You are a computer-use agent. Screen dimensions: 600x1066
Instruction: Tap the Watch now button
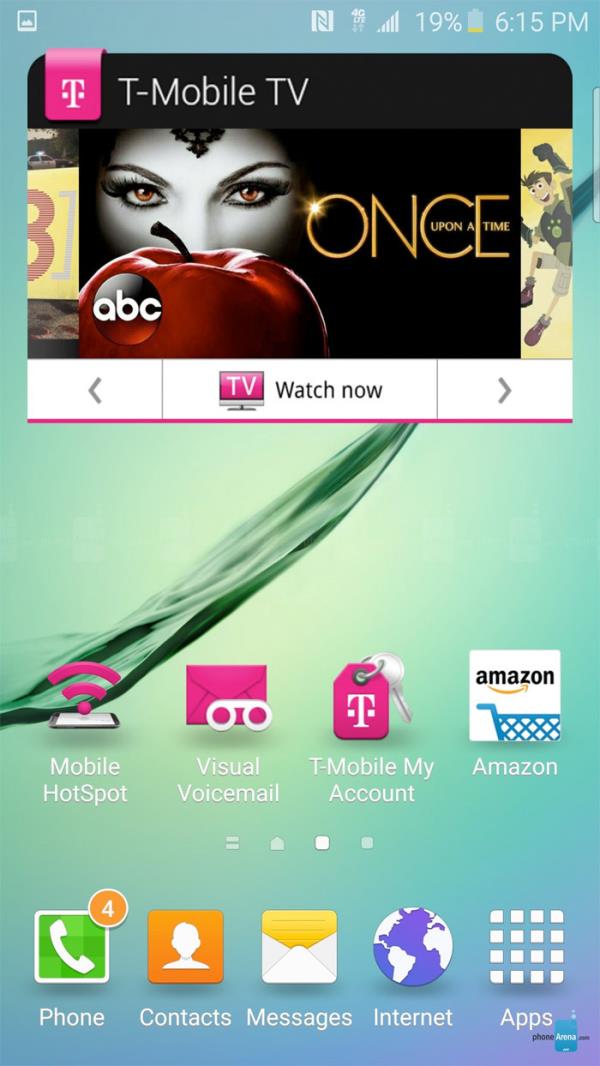(300, 390)
